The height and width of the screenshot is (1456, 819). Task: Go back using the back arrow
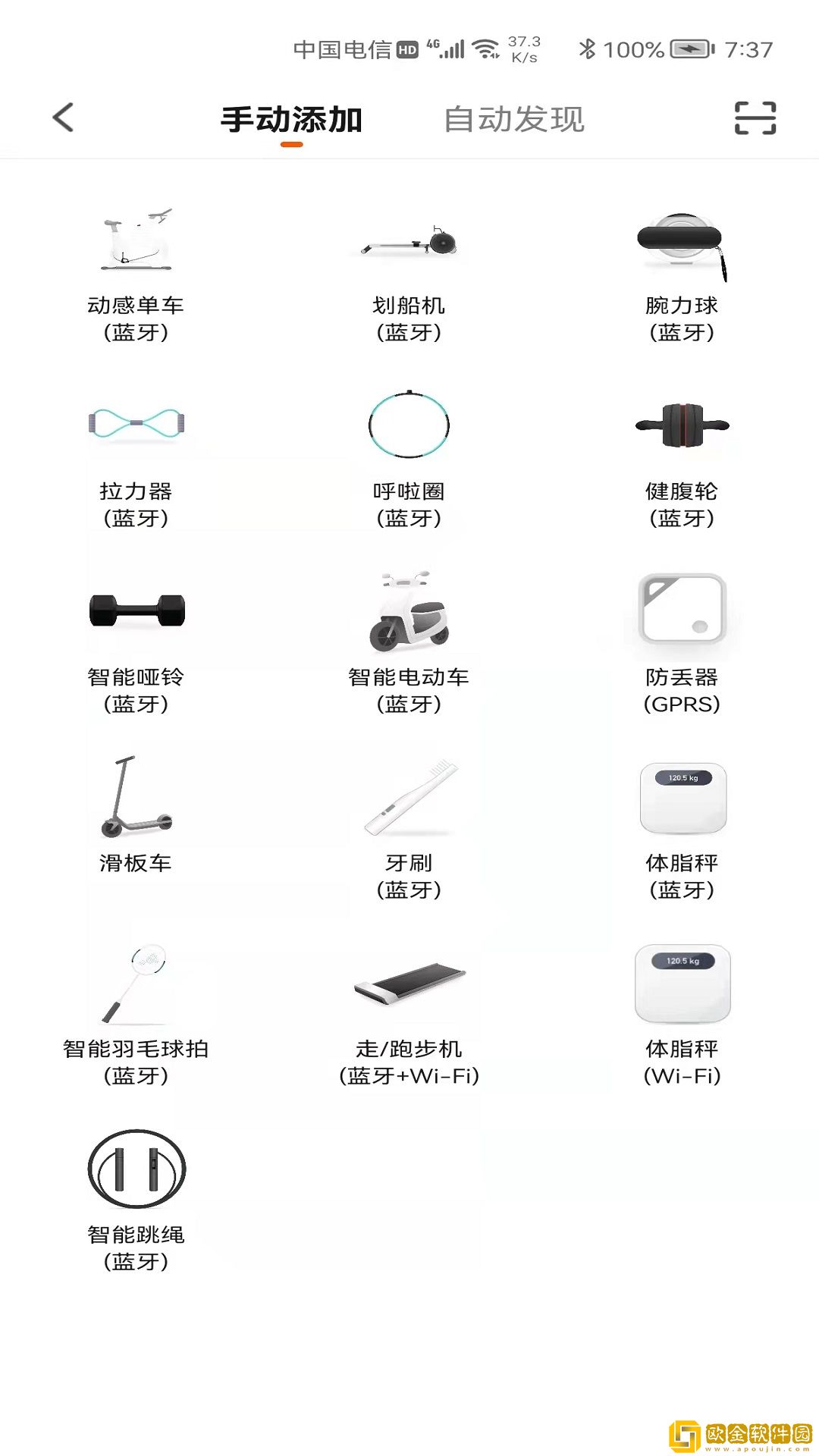point(64,118)
